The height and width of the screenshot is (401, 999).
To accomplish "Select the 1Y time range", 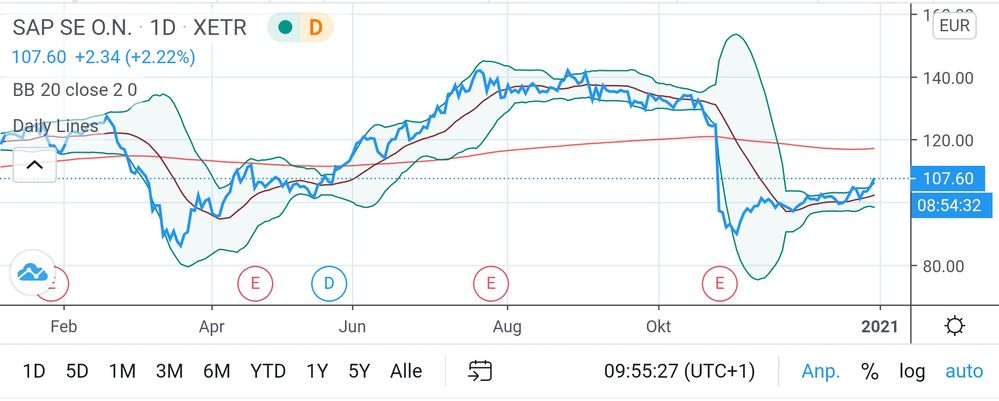I will (x=317, y=371).
